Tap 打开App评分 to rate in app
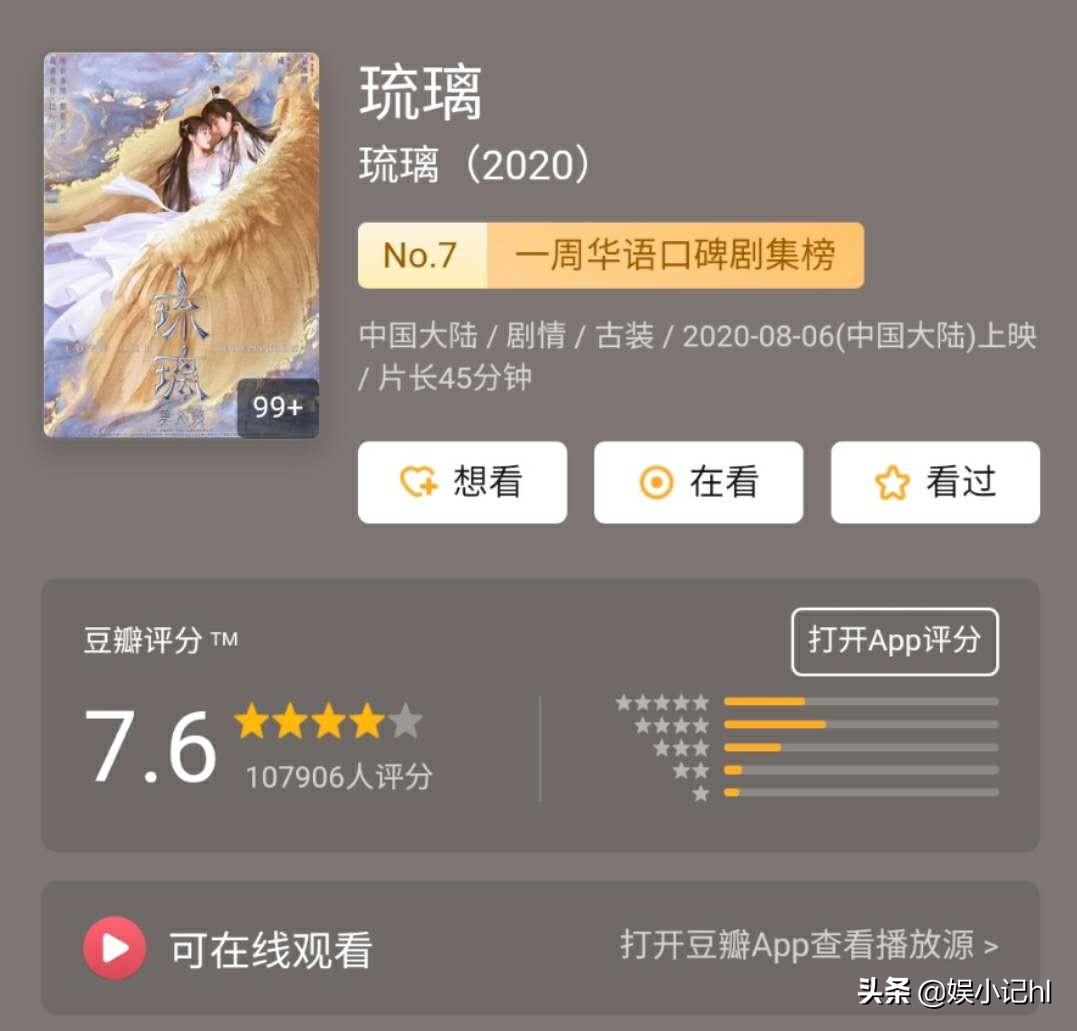Viewport: 1077px width, 1031px height. pos(894,641)
